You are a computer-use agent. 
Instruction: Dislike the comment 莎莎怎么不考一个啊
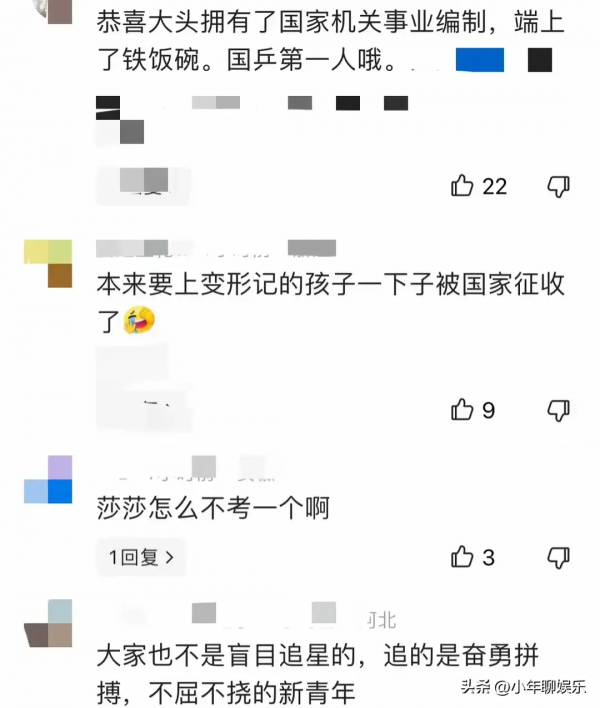558,556
